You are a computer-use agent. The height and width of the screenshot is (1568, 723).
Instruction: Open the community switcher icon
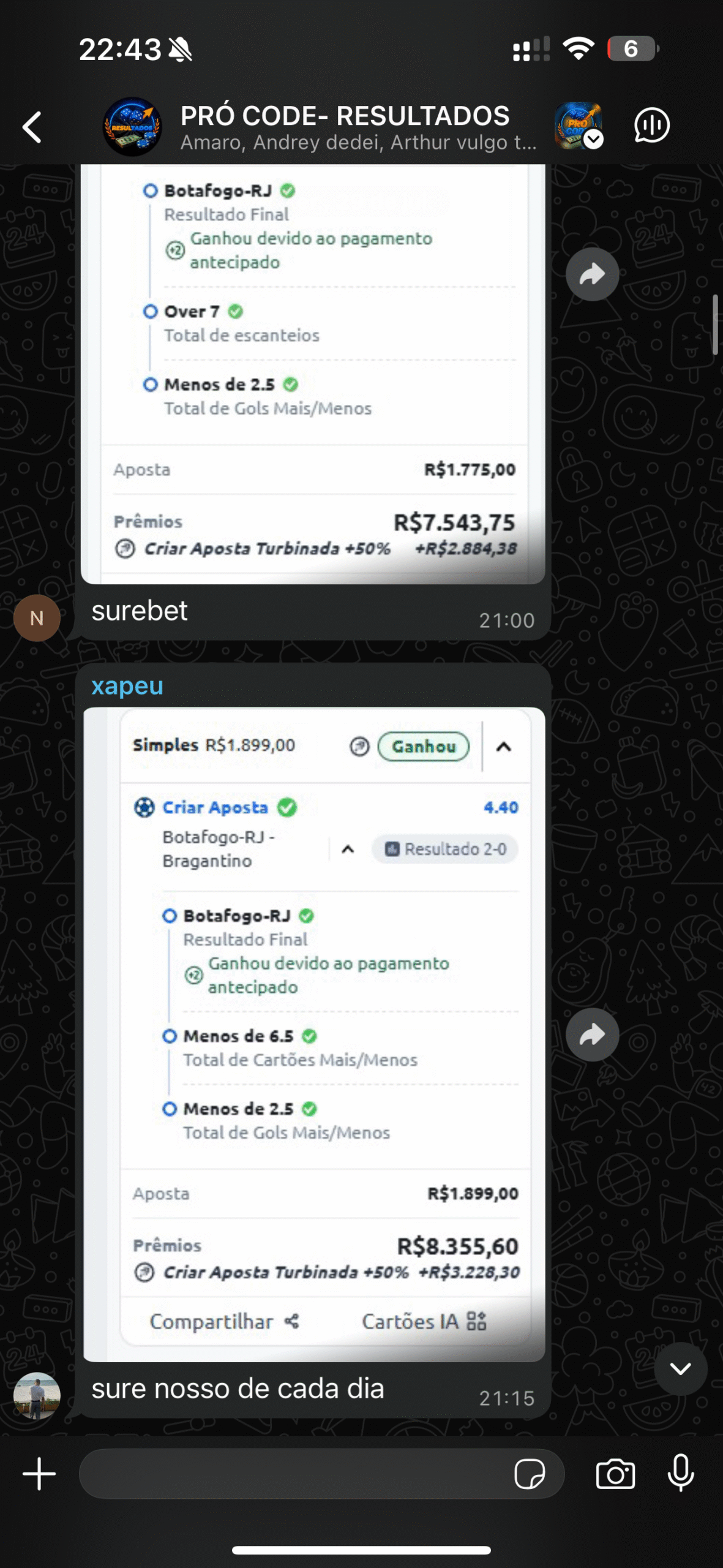click(579, 126)
